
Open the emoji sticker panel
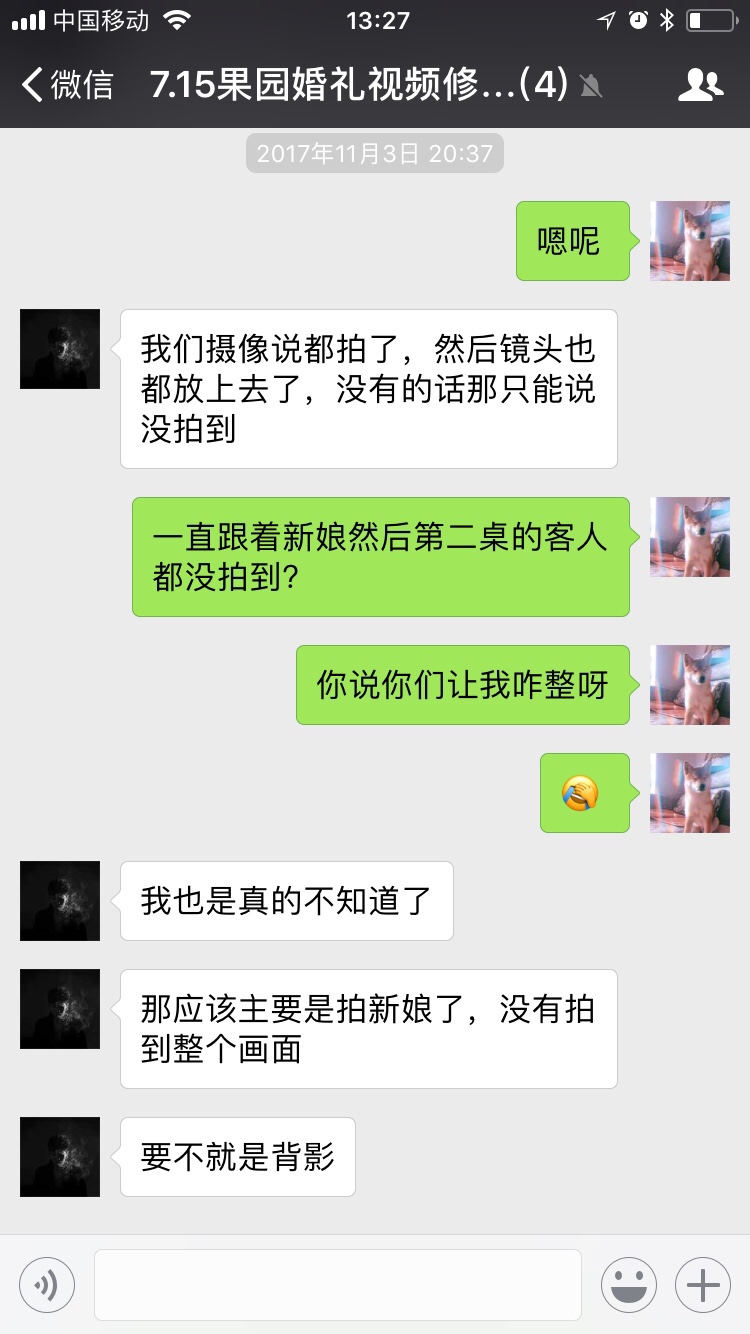point(629,1285)
